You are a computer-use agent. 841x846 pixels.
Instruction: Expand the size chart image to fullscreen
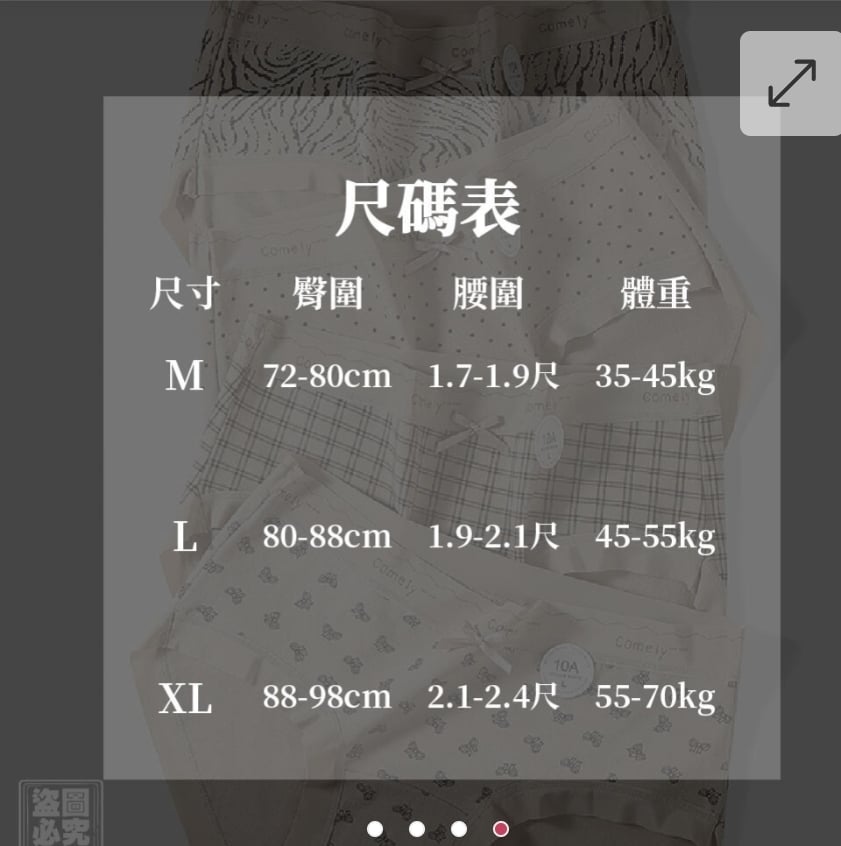point(791,84)
